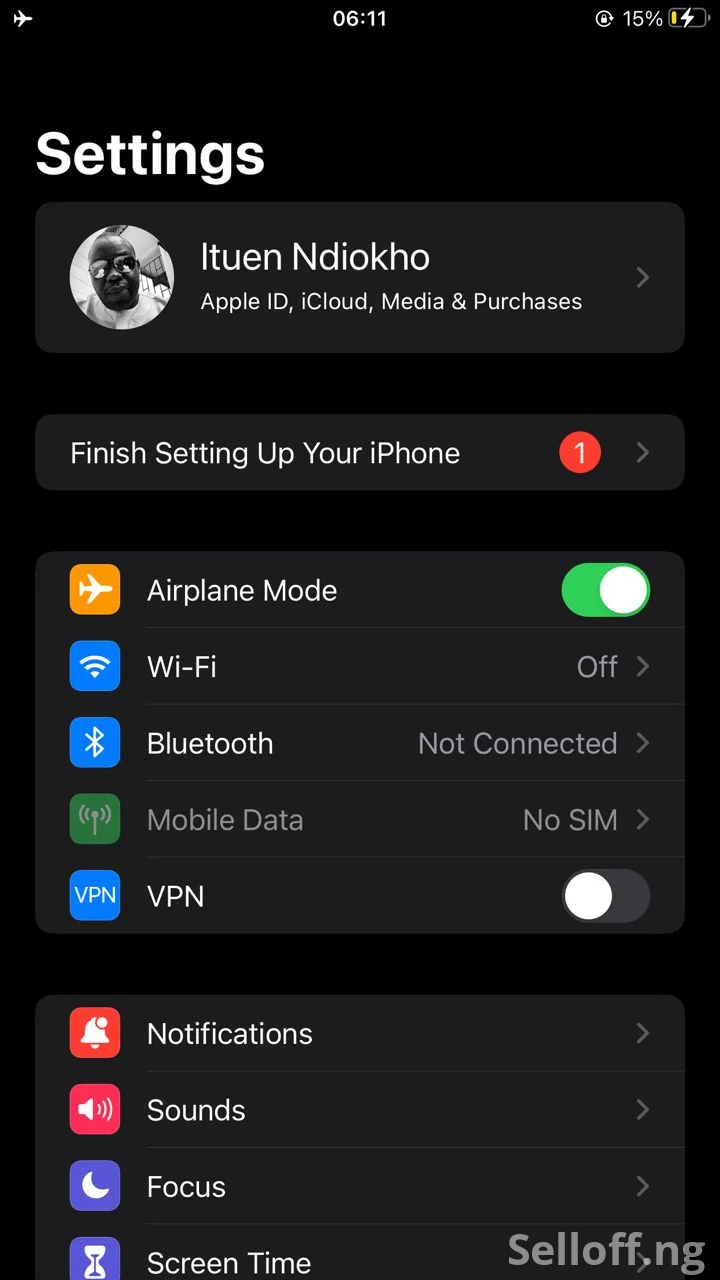720x1280 pixels.
Task: Open Ituen Ndiokho's Apple ID settings
Action: 360,277
